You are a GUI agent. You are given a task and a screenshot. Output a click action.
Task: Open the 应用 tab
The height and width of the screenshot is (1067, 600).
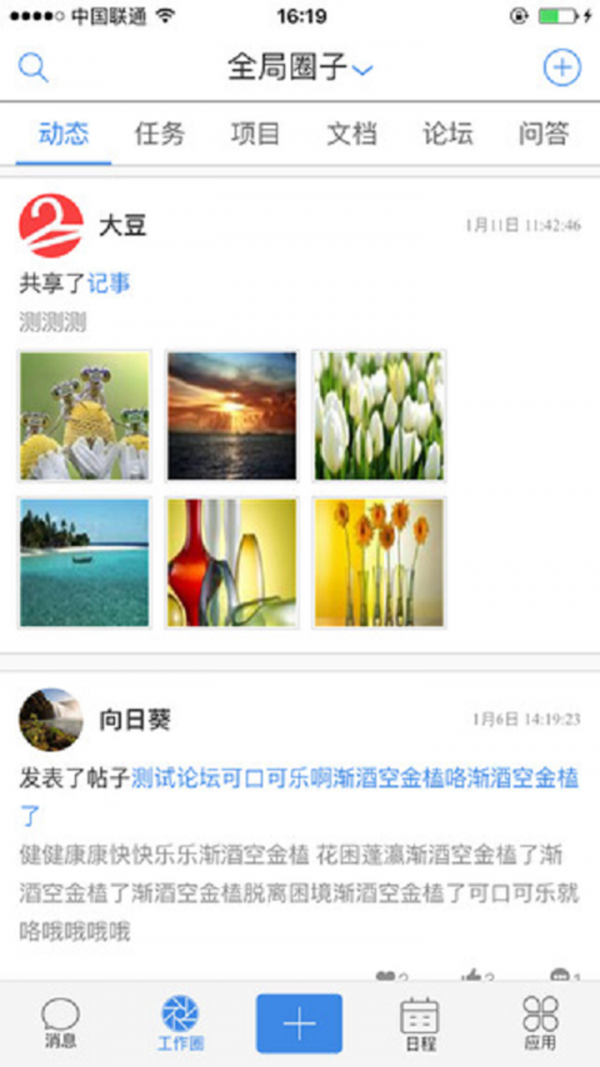[x=540, y=1023]
